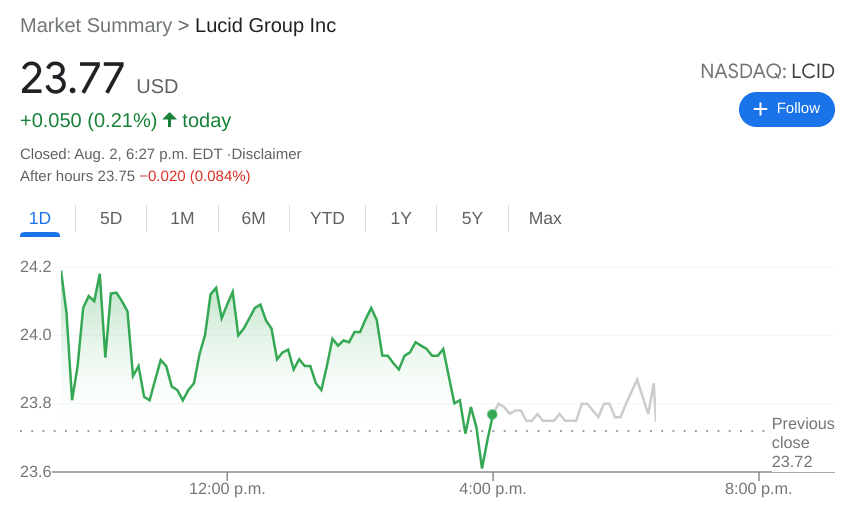Show the 1M chart range

(x=182, y=218)
